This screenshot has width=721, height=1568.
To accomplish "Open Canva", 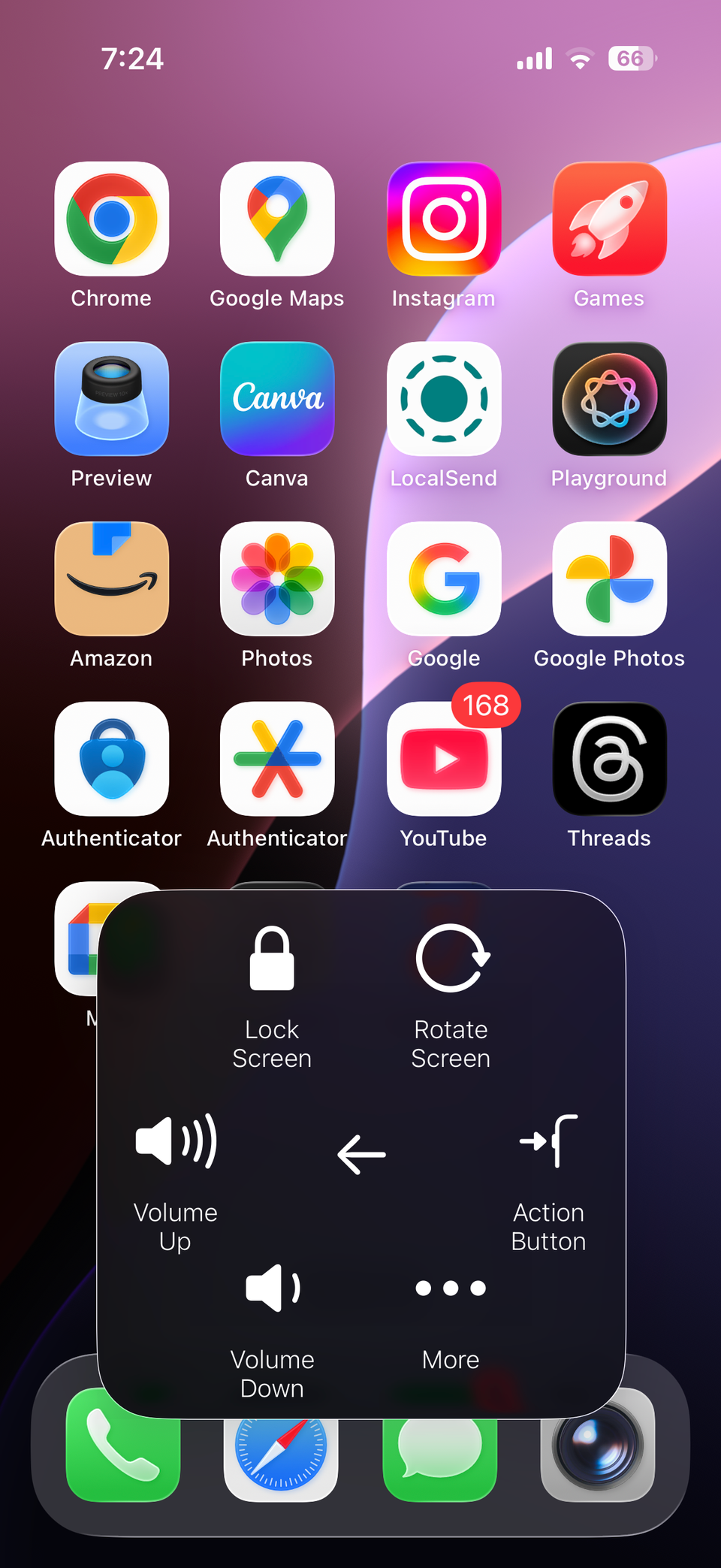I will [277, 399].
